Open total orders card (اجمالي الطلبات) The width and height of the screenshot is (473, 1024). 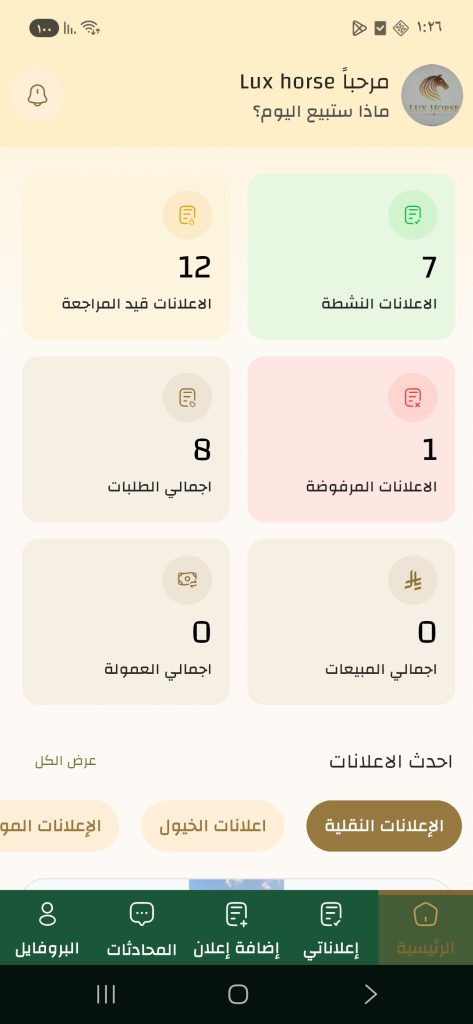point(126,439)
